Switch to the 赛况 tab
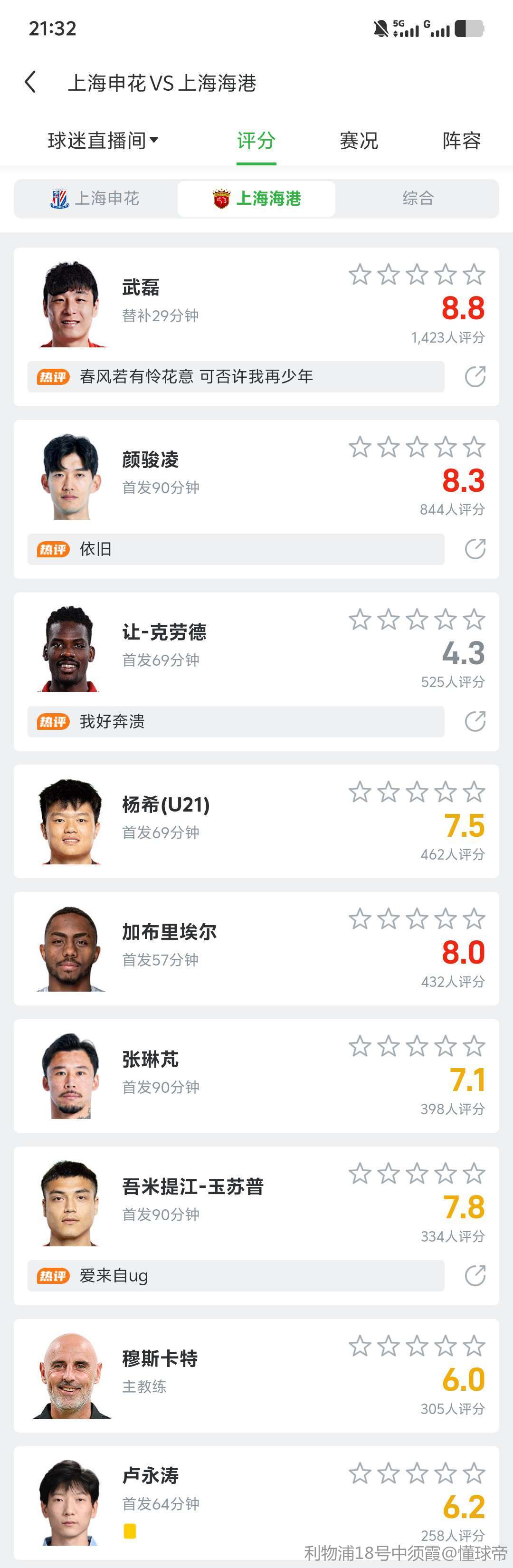Image resolution: width=513 pixels, height=1568 pixels. pyautogui.click(x=359, y=141)
